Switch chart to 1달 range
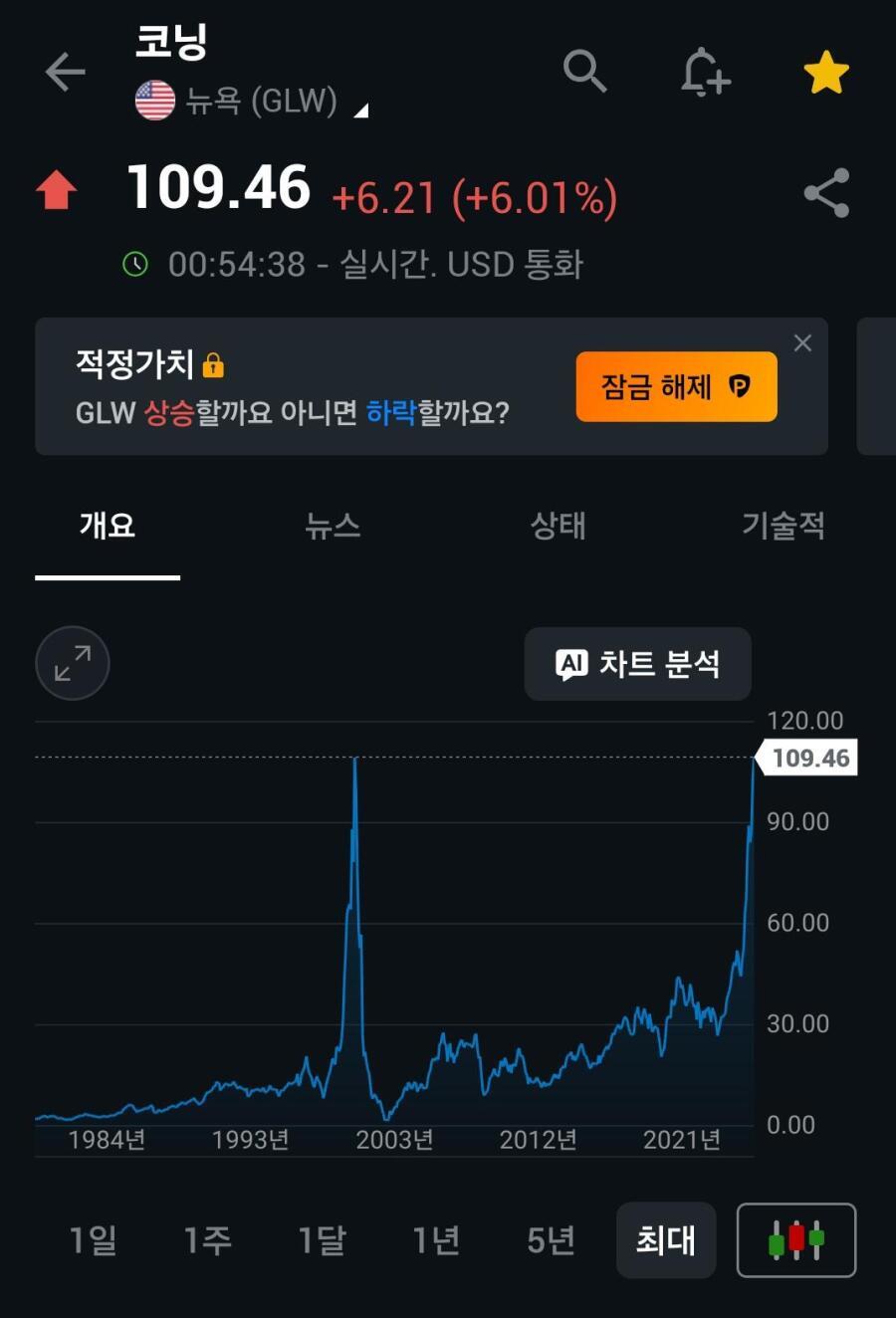Image resolution: width=896 pixels, height=1318 pixels. tap(322, 1240)
